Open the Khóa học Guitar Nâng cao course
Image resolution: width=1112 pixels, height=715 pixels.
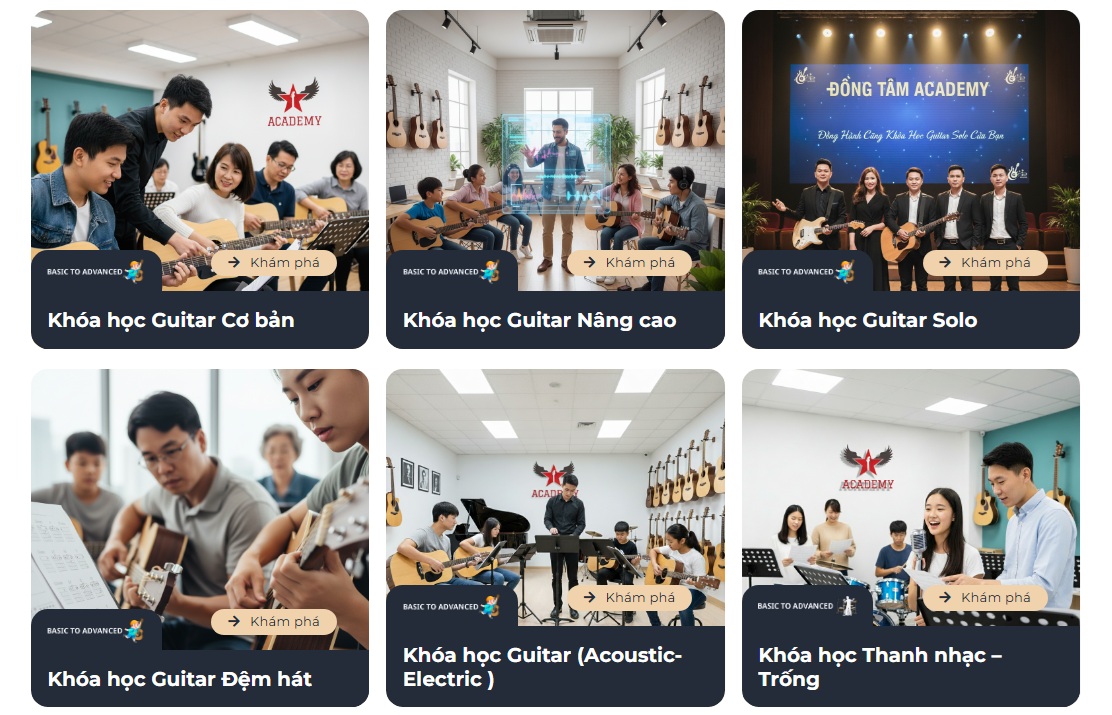click(540, 320)
